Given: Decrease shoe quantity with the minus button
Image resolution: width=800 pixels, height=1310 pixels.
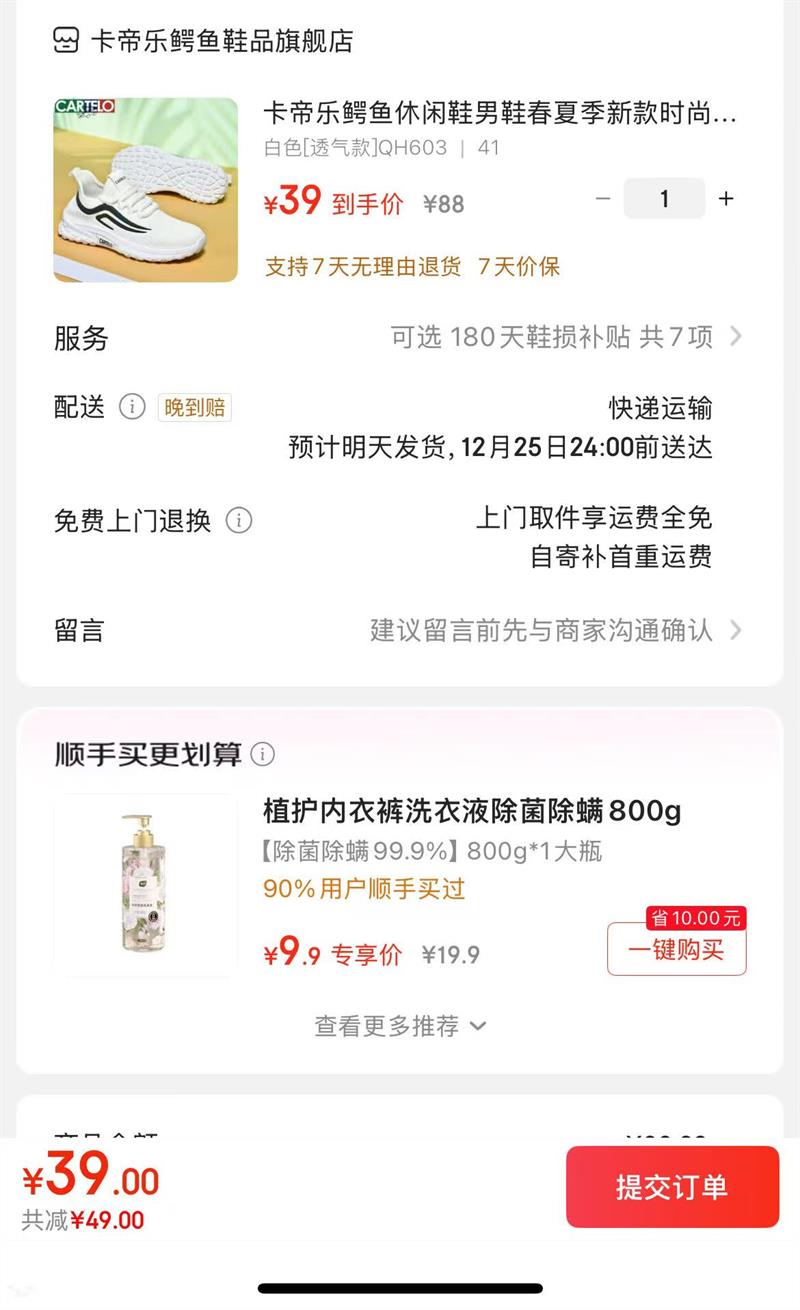Looking at the screenshot, I should [x=602, y=199].
